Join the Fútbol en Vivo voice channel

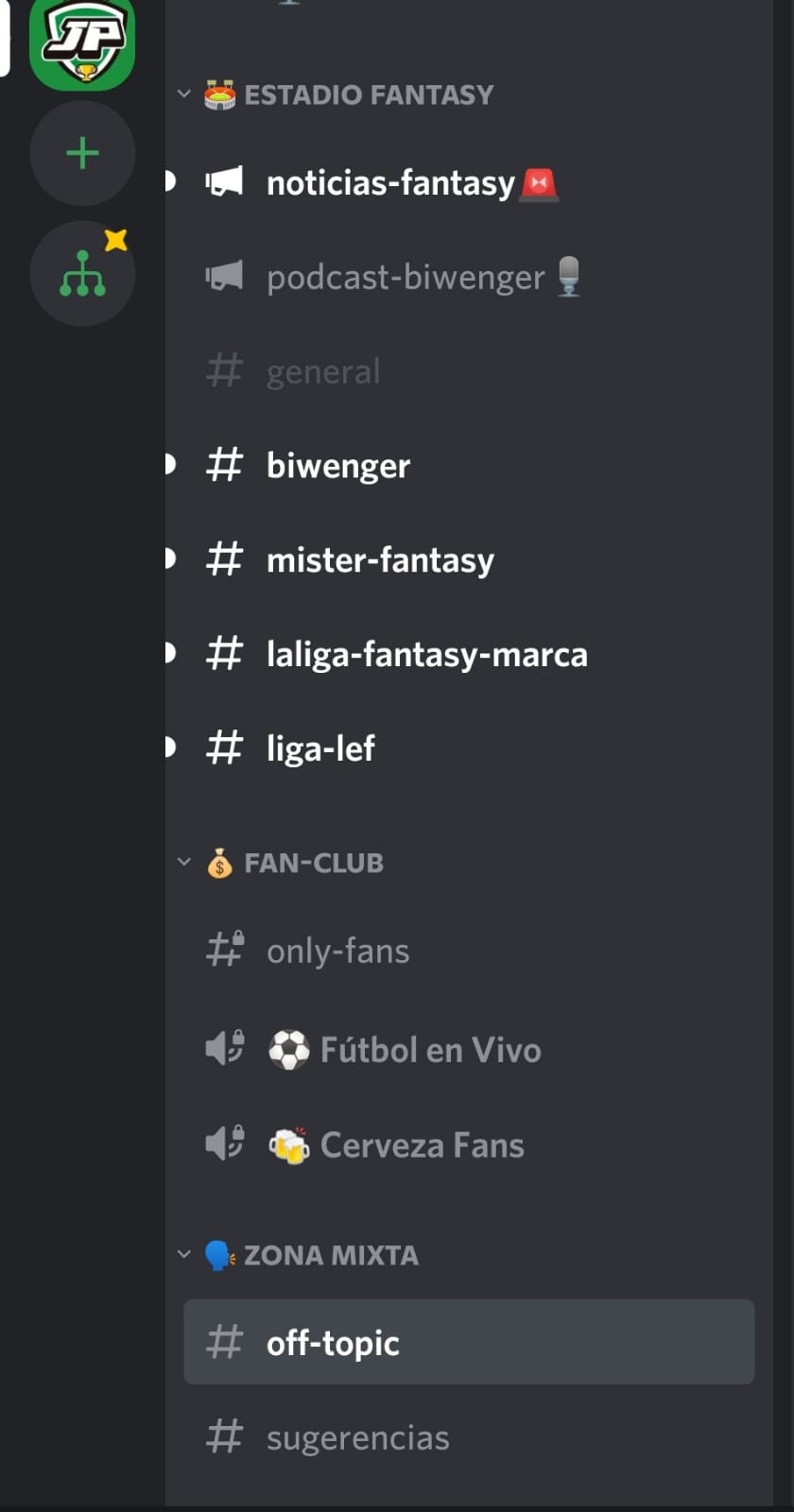[469, 1050]
